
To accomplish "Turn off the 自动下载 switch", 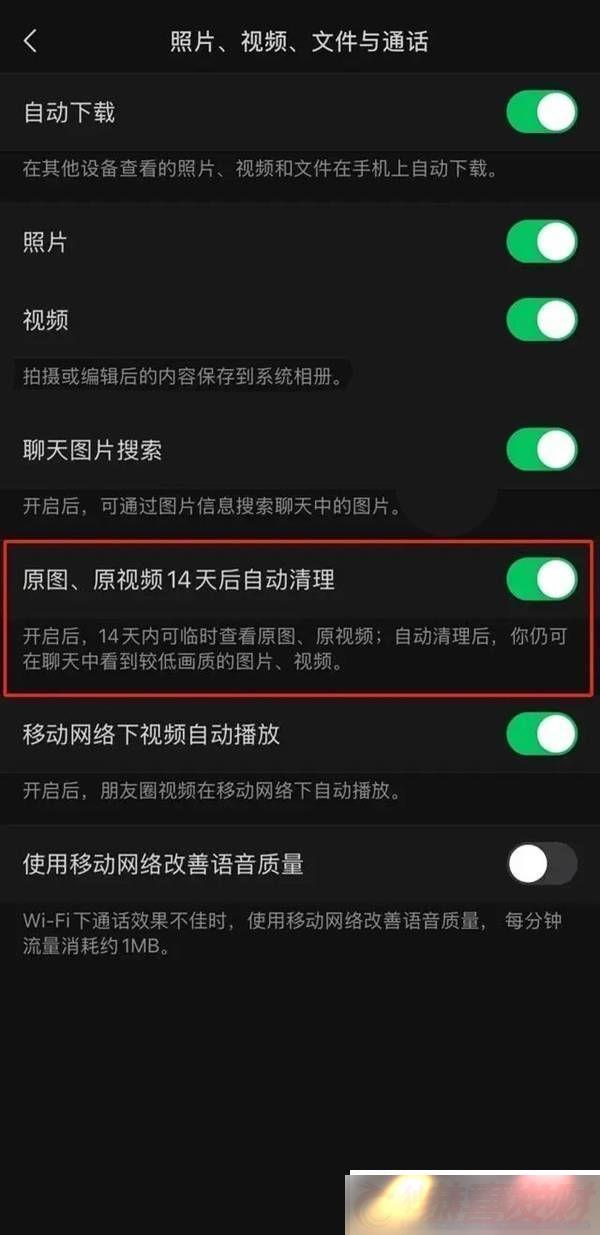I will tap(542, 112).
